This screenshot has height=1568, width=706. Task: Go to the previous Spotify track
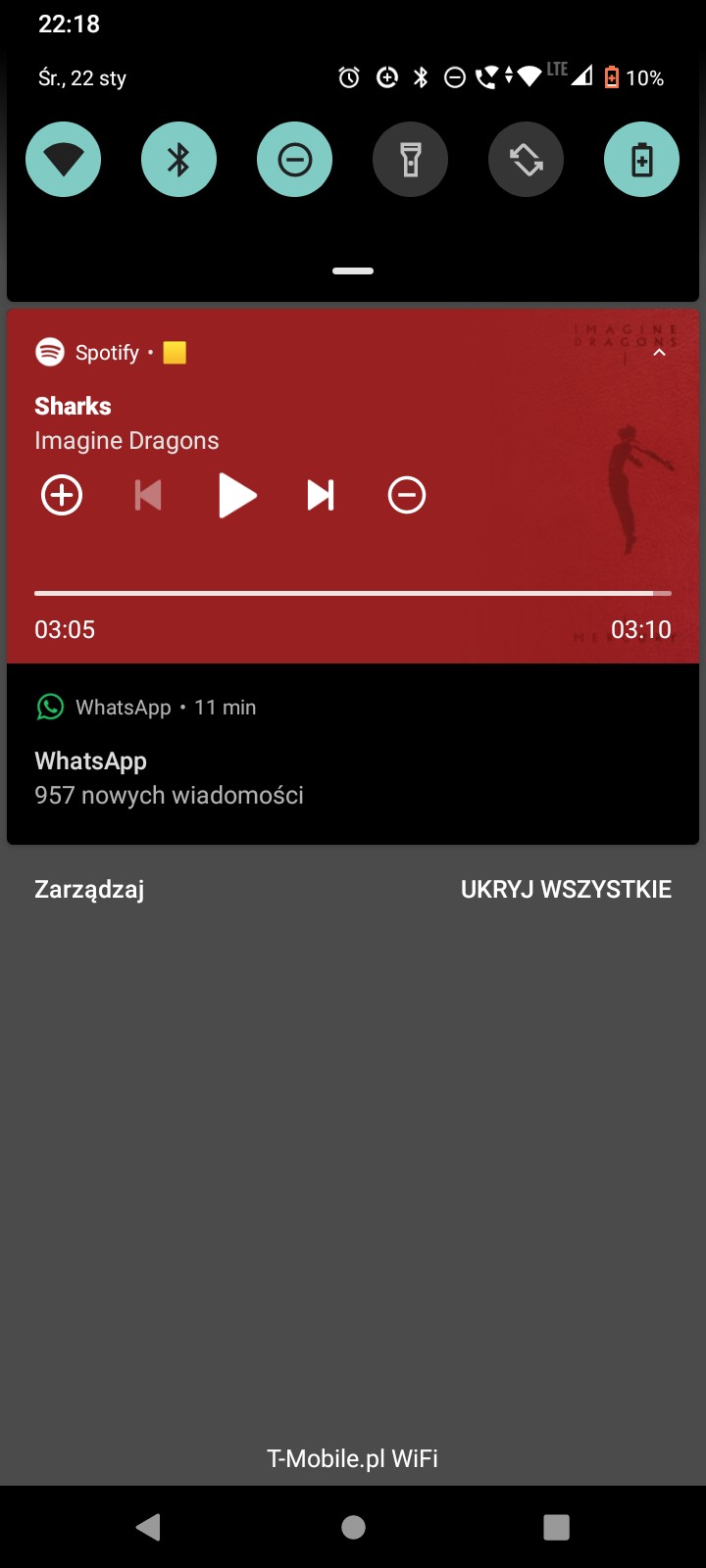(148, 495)
